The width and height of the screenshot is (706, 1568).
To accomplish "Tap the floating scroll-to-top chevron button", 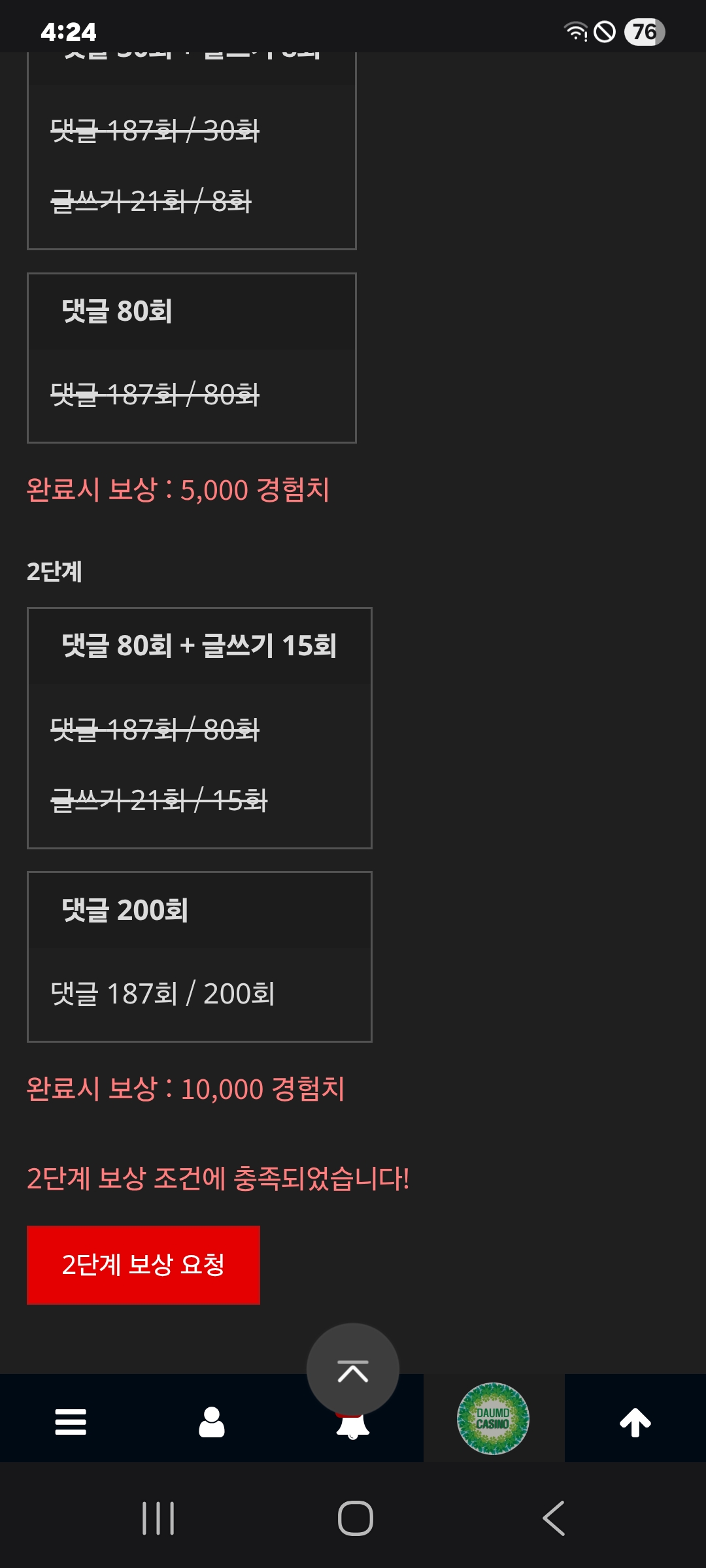I will coord(353,1369).
